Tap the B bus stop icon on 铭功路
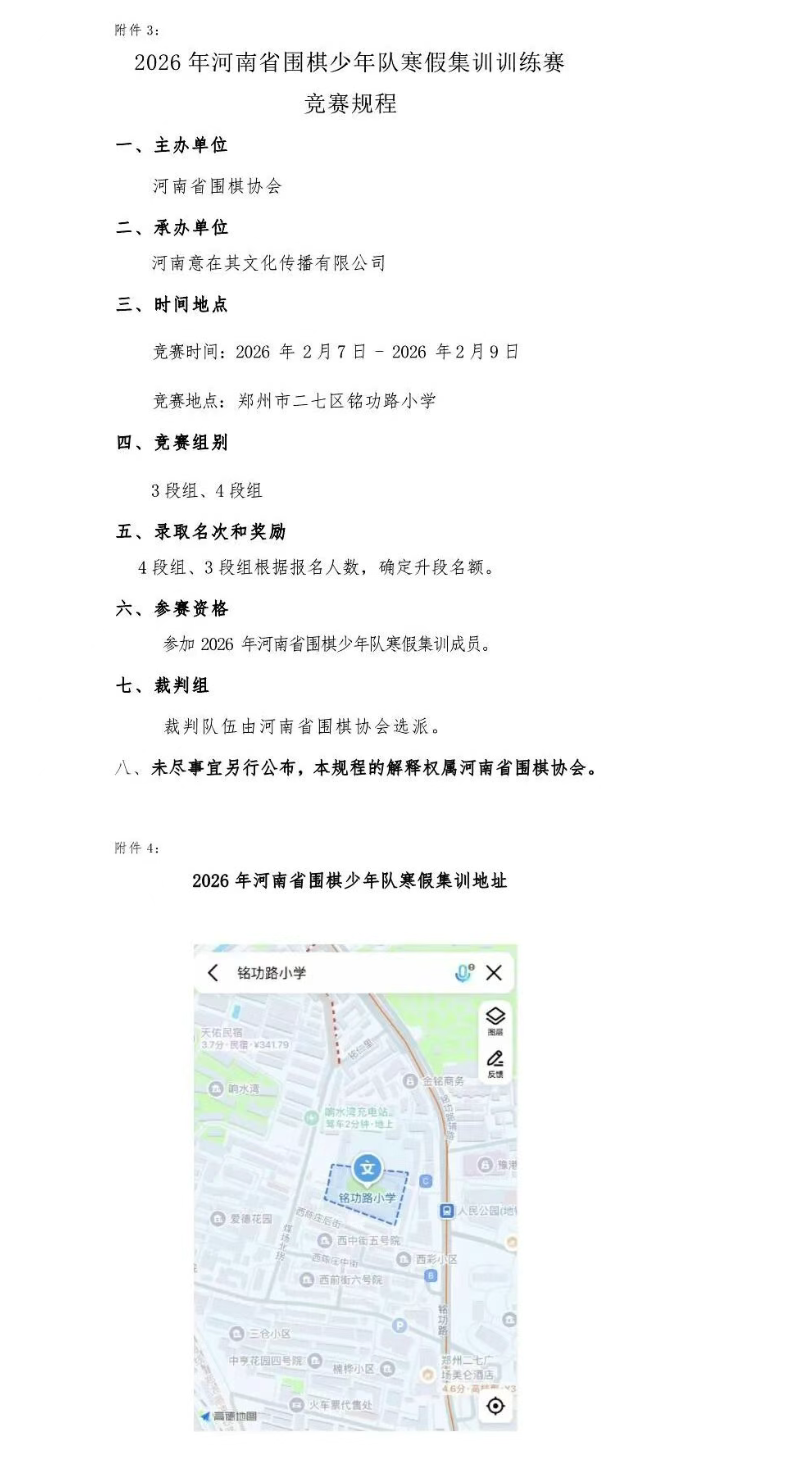The height and width of the screenshot is (1463, 791). click(x=429, y=1276)
